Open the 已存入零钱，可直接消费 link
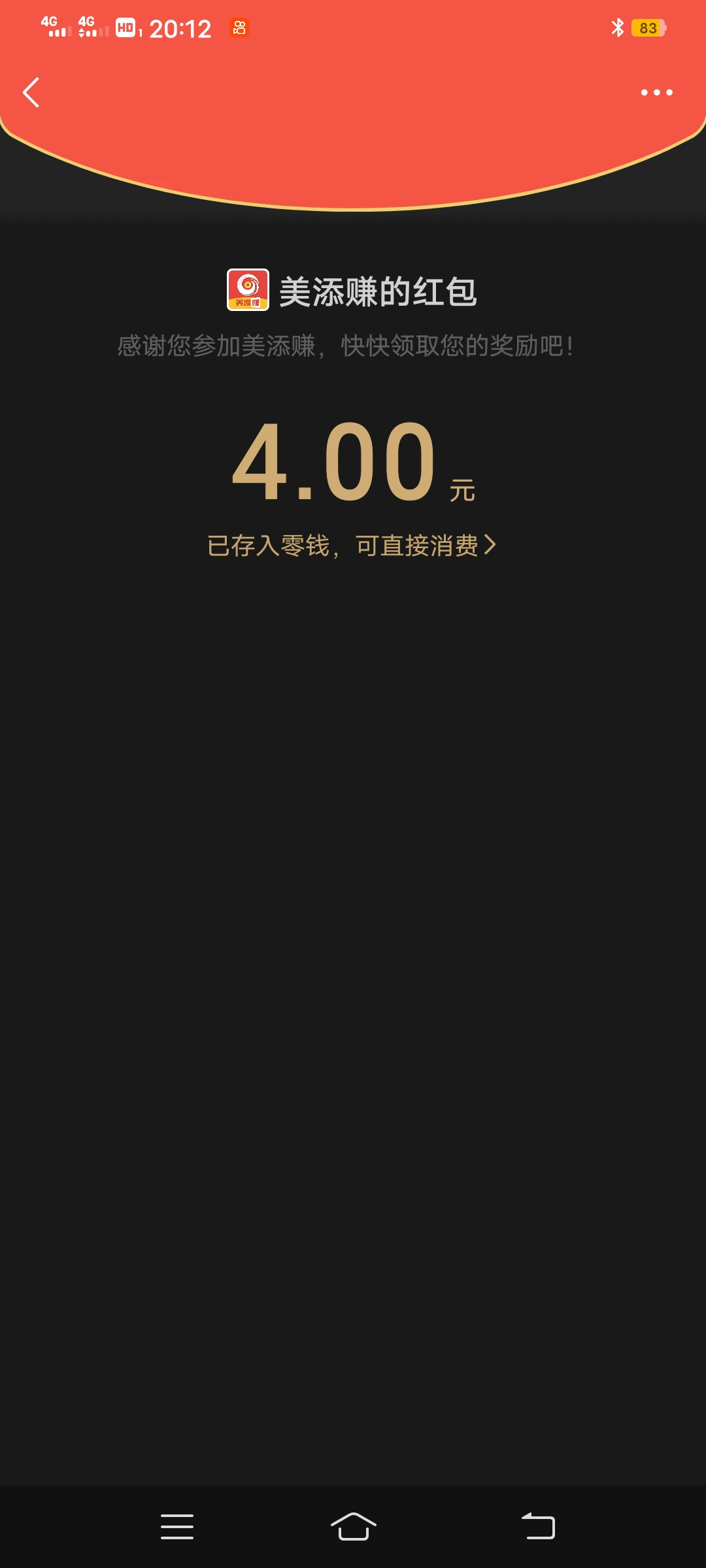Viewport: 706px width, 1568px height. point(352,546)
